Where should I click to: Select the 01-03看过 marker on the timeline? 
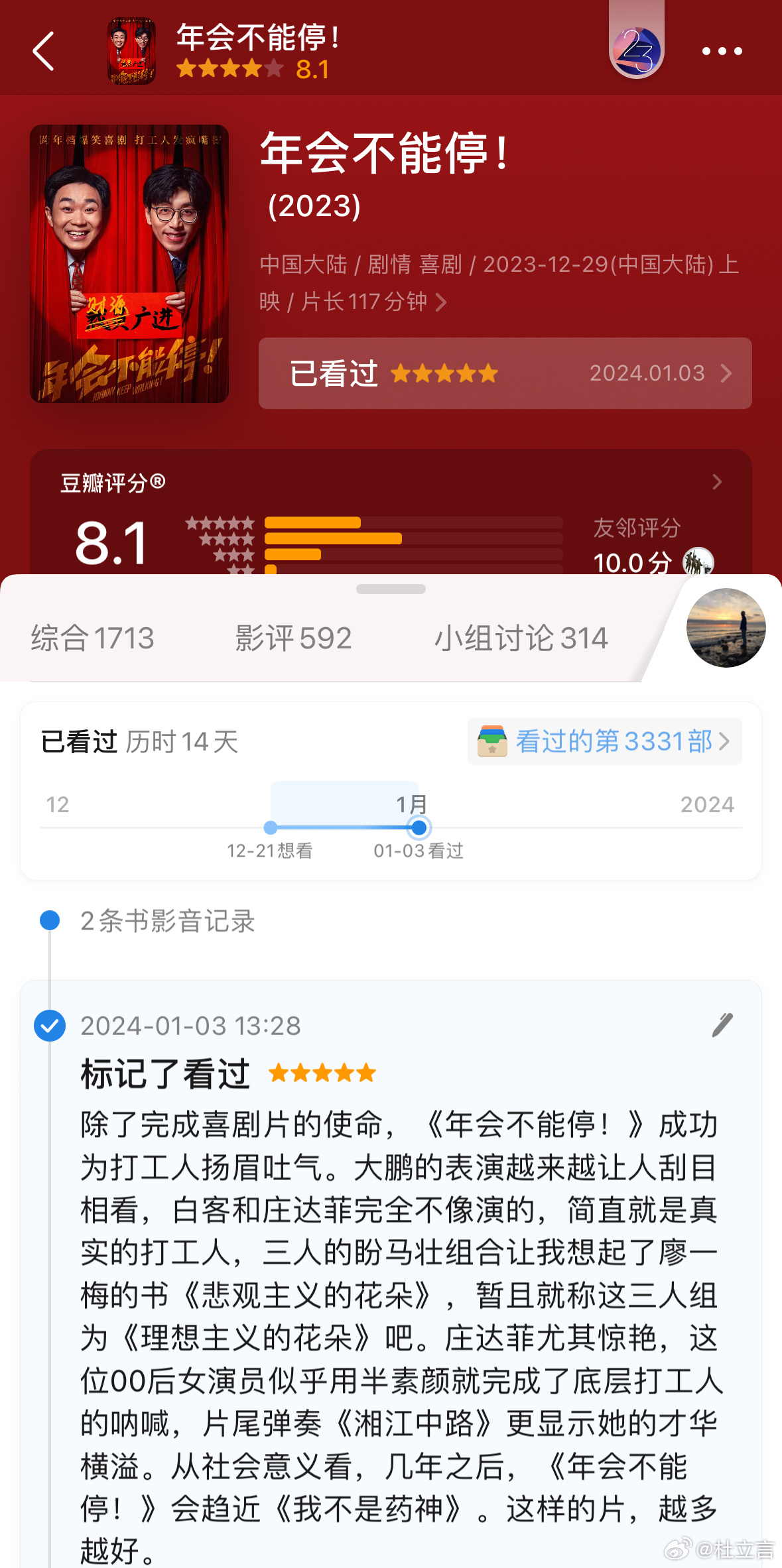pos(419,827)
